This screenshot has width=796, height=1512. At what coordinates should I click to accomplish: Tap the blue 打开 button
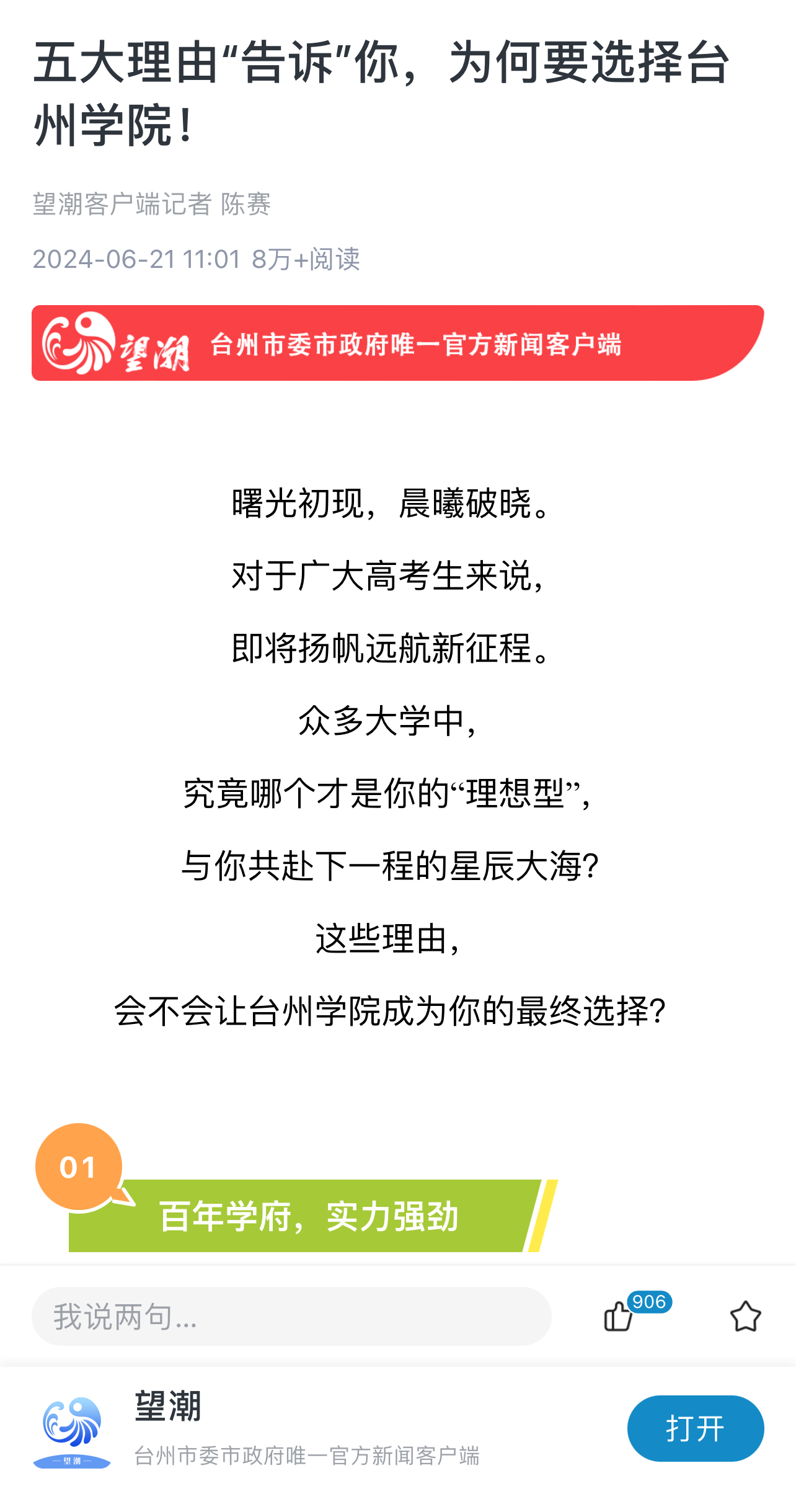click(x=695, y=1428)
